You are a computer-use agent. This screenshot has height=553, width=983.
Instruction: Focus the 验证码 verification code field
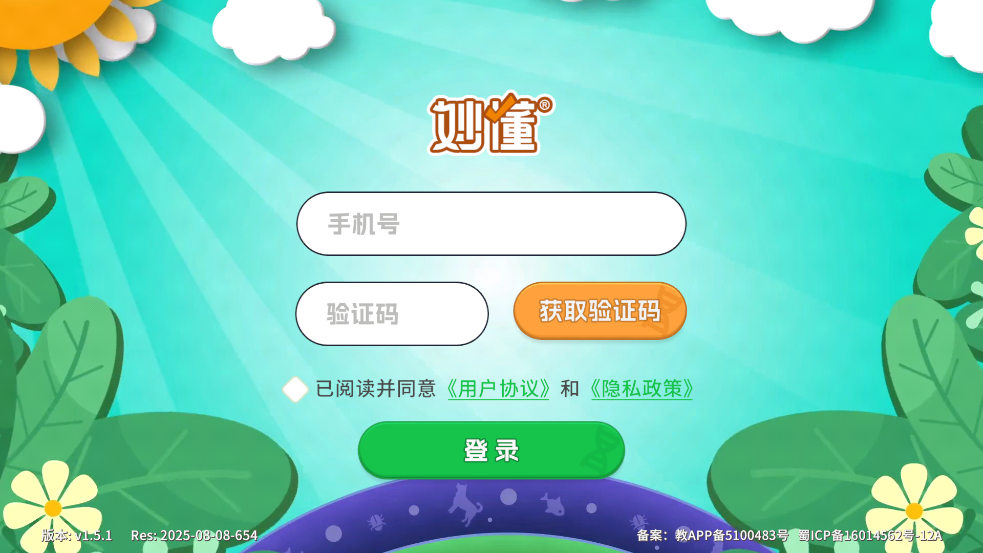[x=392, y=314]
